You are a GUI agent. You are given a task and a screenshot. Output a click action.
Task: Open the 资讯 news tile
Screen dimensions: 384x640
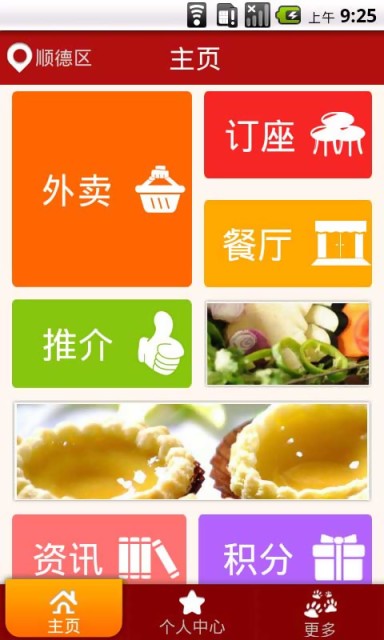click(x=99, y=549)
